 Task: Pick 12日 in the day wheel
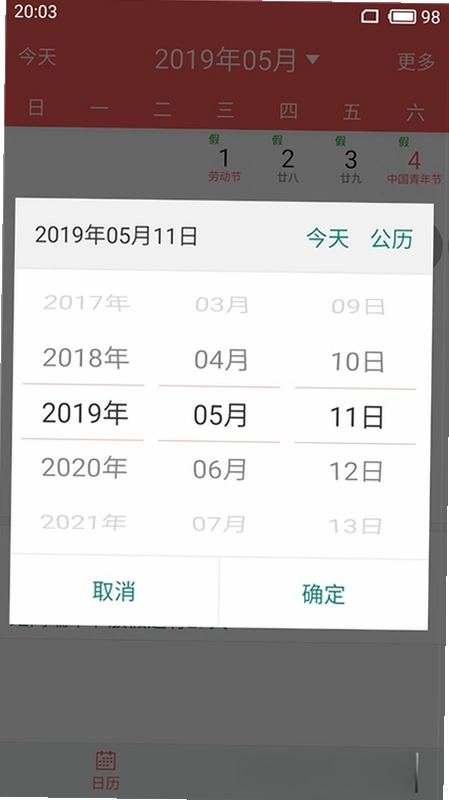[x=356, y=471]
